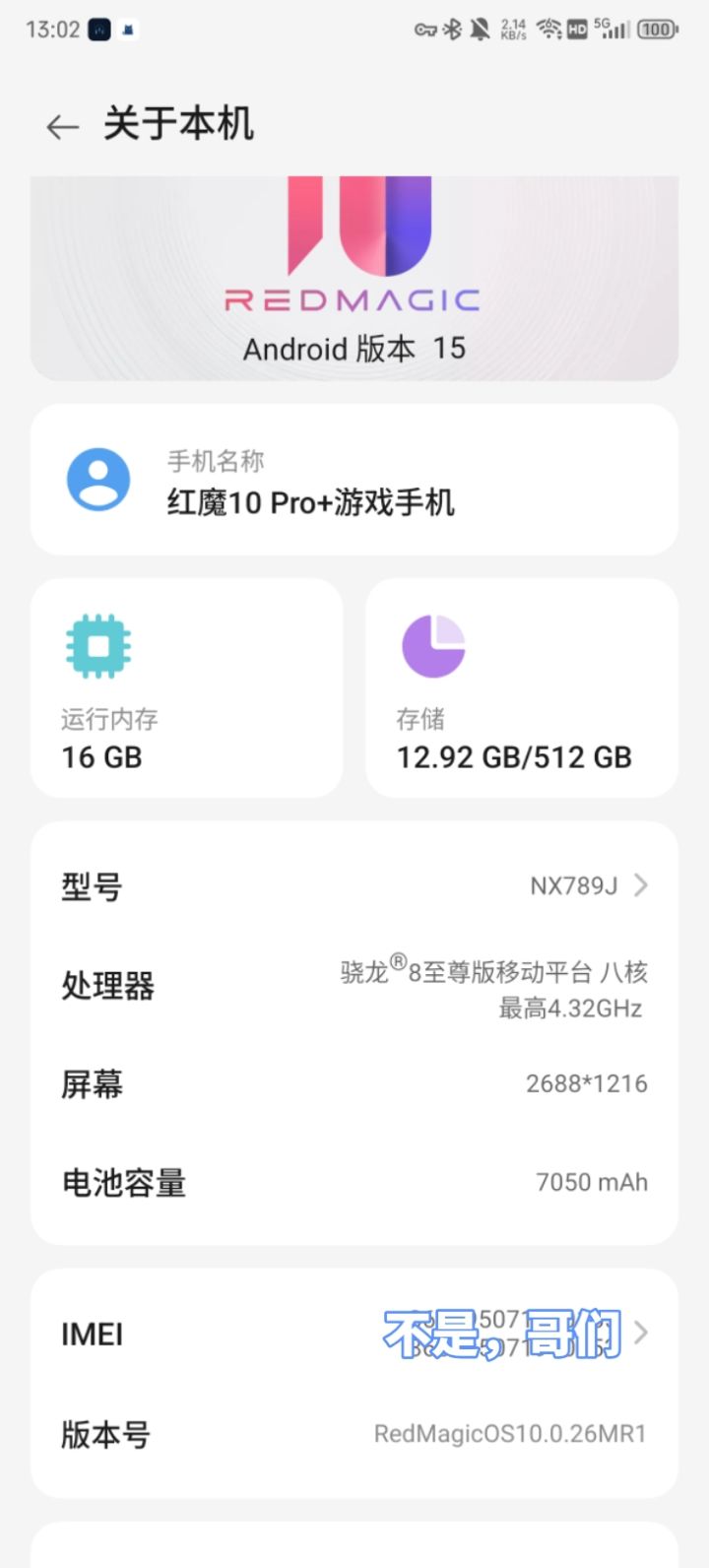Open the 运行内存 16 GB card
The height and width of the screenshot is (1568, 709).
point(187,688)
